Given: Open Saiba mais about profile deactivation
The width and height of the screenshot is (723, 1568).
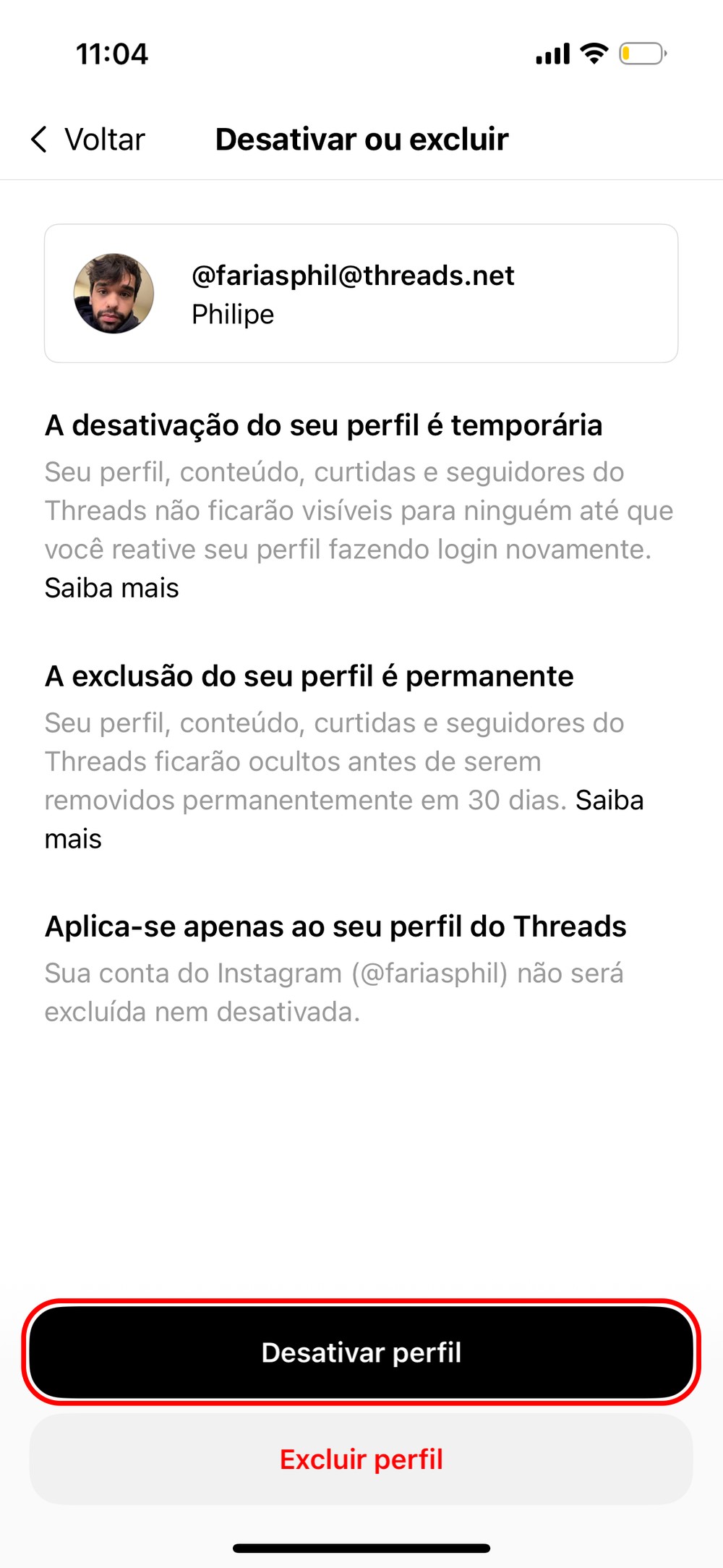Looking at the screenshot, I should [111, 588].
